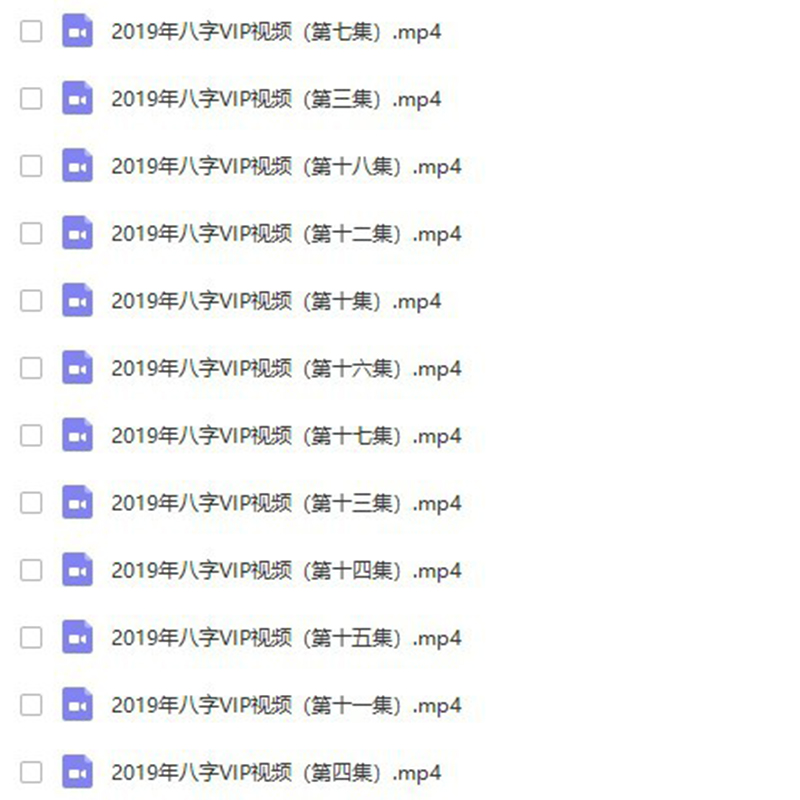The image size is (800, 800).
Task: Open the 第十集 video file
Action: (x=275, y=301)
